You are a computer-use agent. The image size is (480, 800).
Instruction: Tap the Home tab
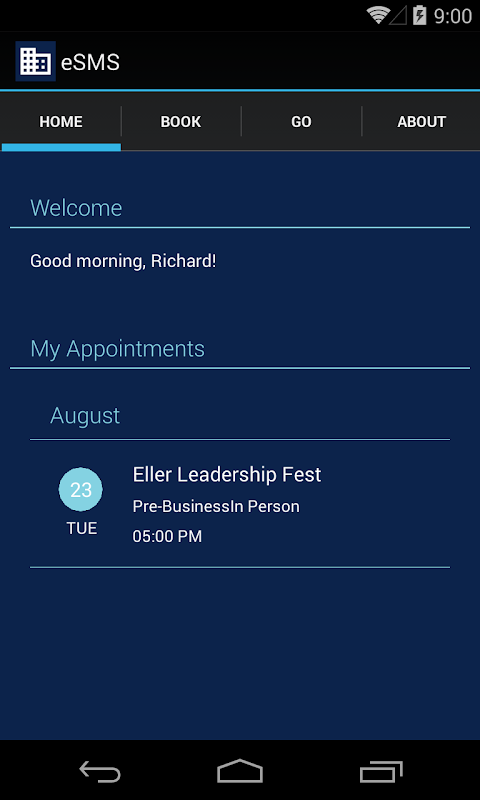tap(61, 121)
